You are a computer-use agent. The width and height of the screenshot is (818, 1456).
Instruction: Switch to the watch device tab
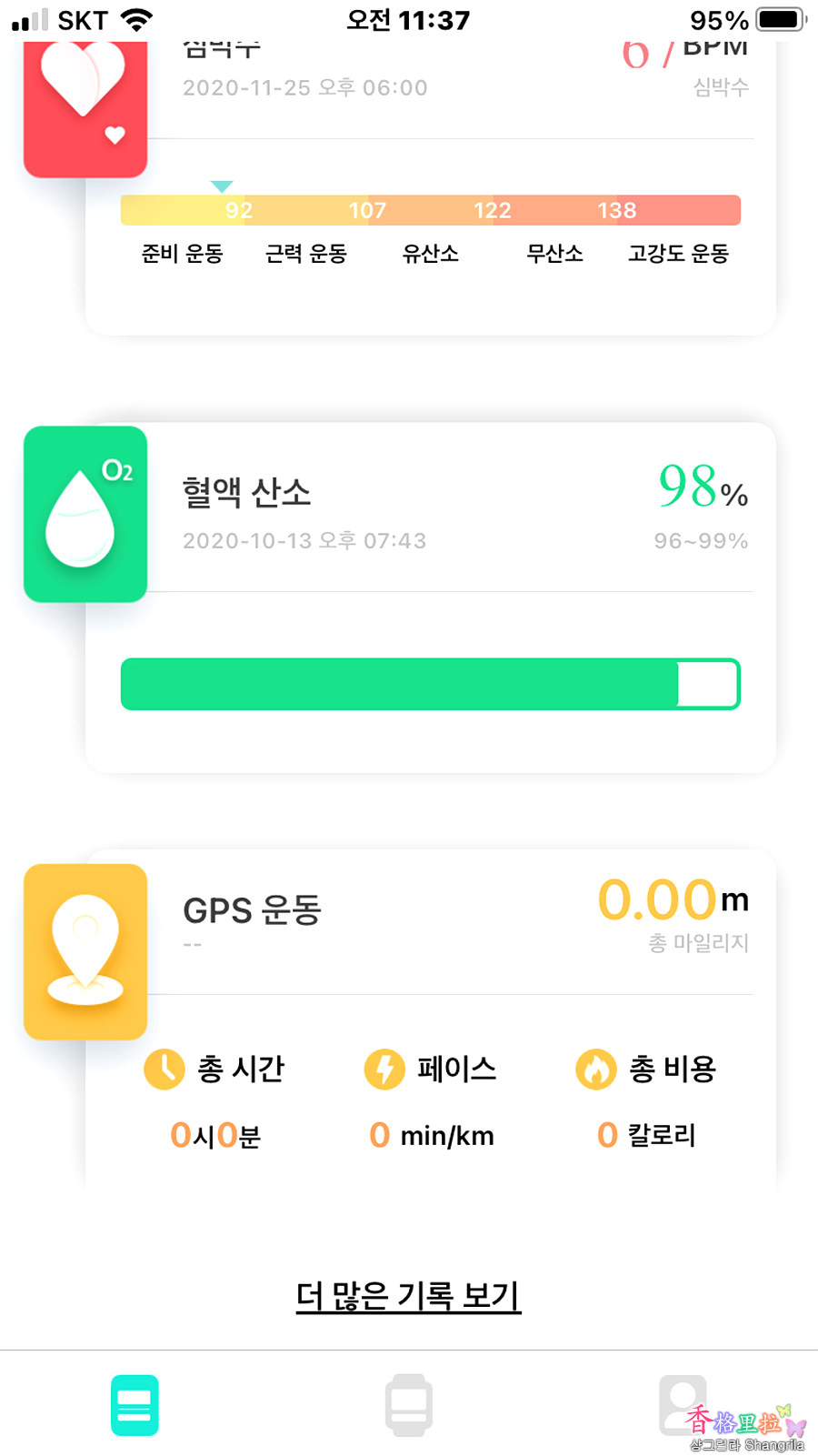408,1405
